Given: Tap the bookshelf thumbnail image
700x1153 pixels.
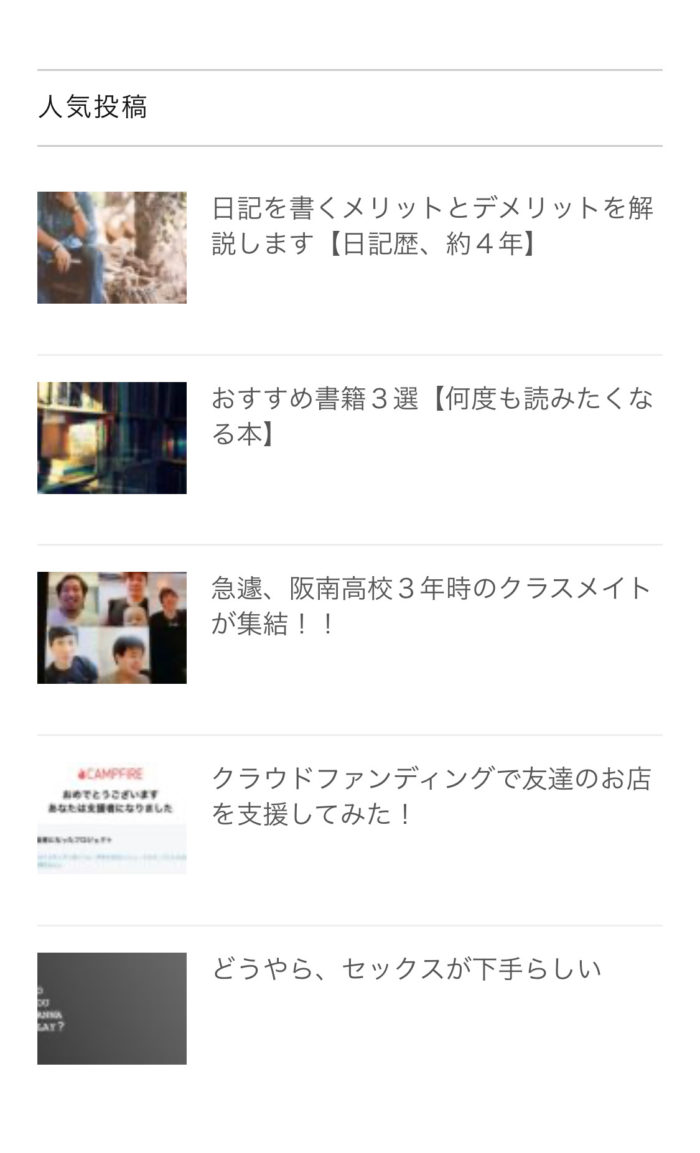Looking at the screenshot, I should [112, 438].
